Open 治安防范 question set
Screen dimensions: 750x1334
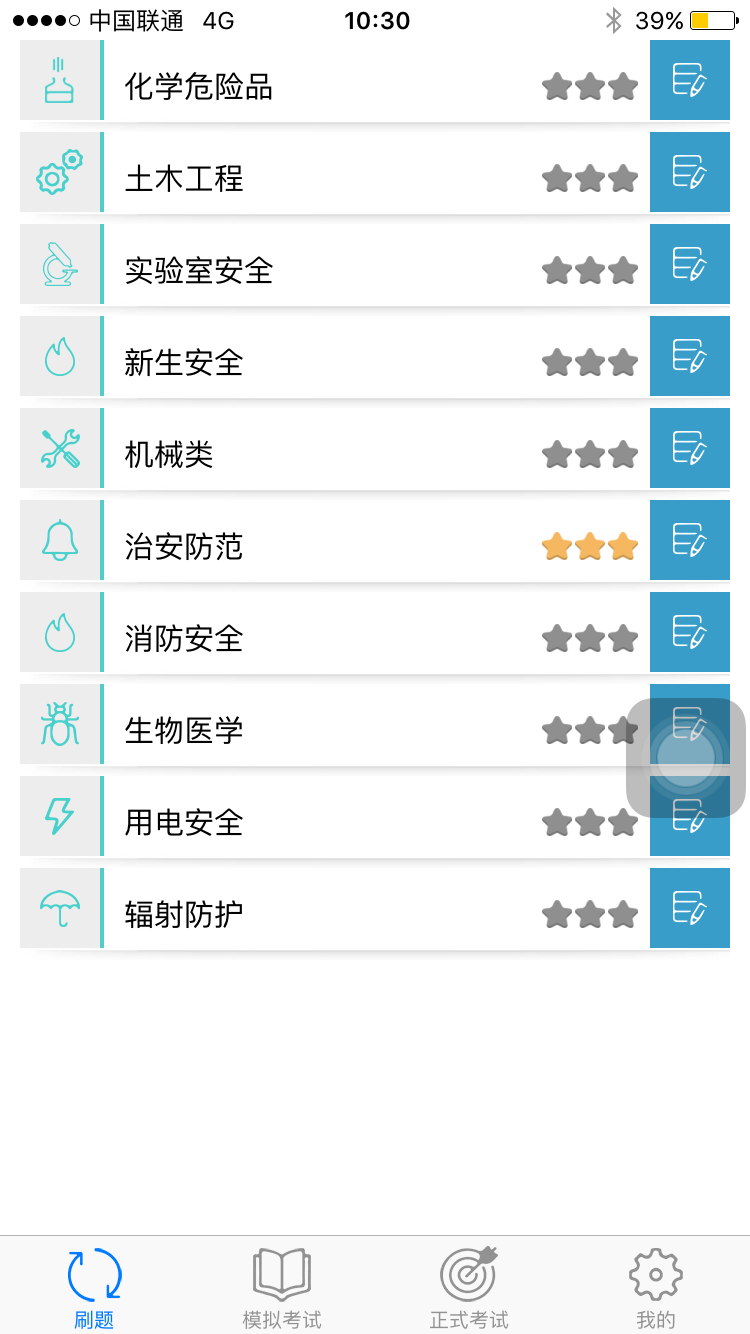tap(335, 540)
